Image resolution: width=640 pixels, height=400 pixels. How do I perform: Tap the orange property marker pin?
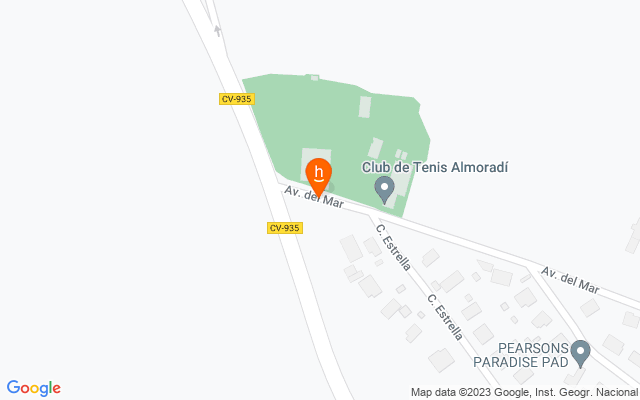pos(318,177)
